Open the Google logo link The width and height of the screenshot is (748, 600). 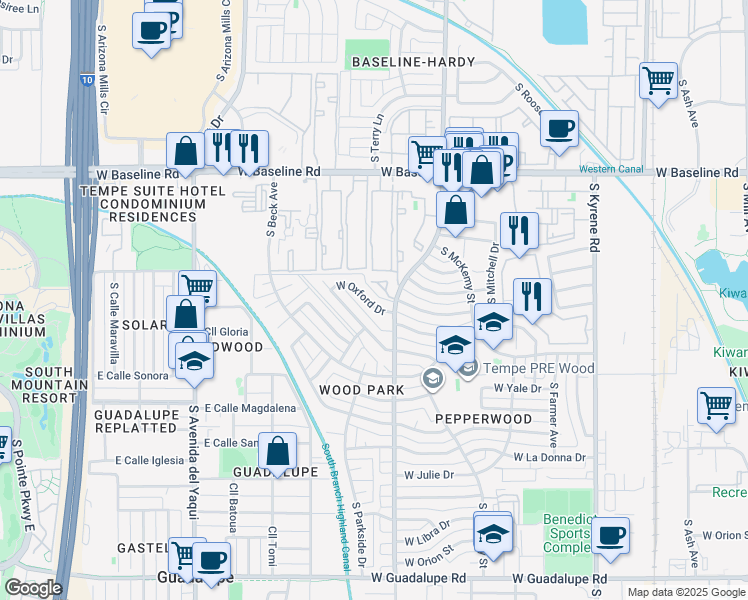(x=33, y=588)
